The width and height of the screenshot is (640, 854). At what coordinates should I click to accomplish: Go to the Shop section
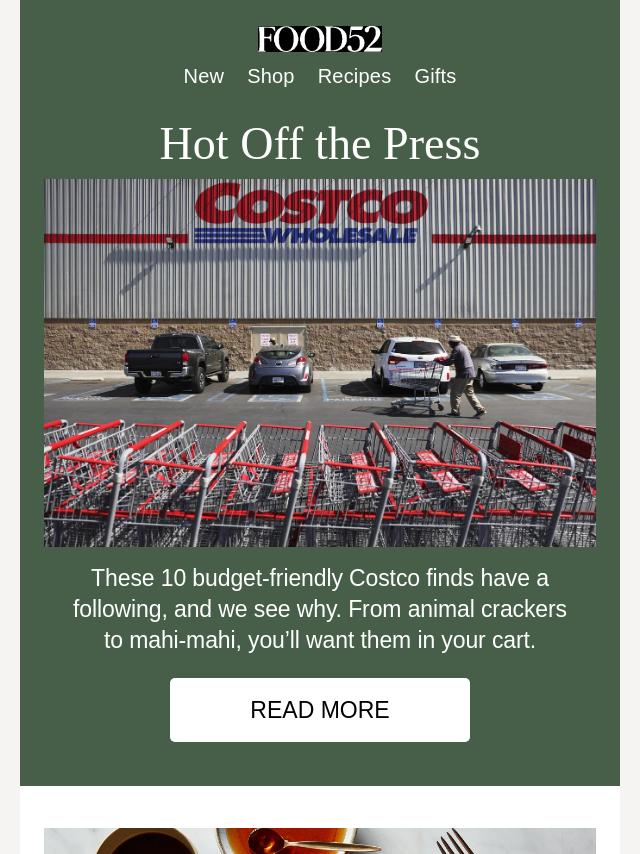coord(270,76)
